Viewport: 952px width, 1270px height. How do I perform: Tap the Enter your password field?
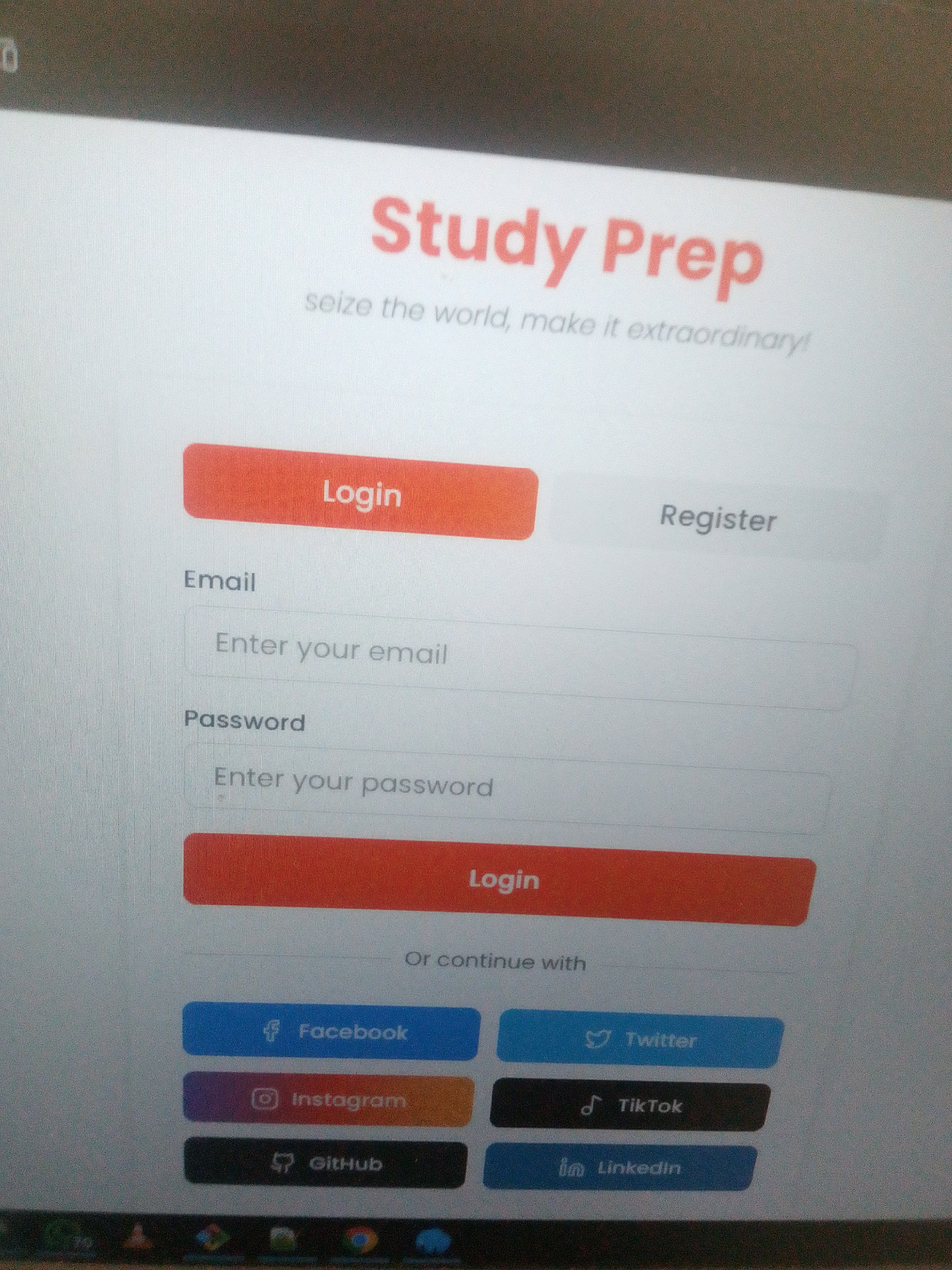[508, 787]
